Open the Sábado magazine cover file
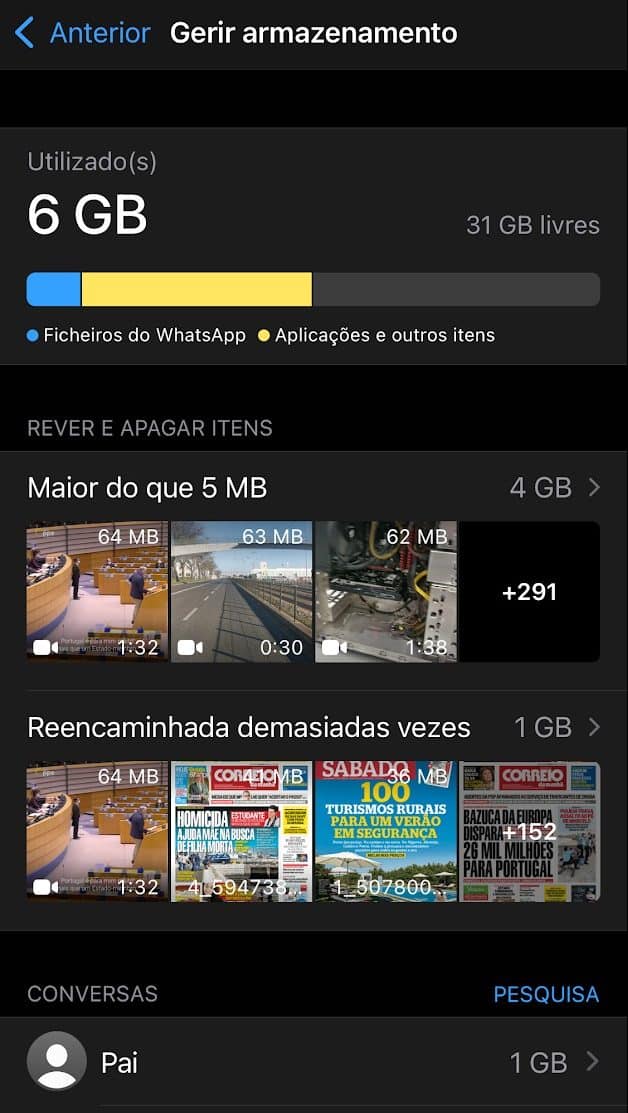This screenshot has width=628, height=1113. pyautogui.click(x=386, y=831)
